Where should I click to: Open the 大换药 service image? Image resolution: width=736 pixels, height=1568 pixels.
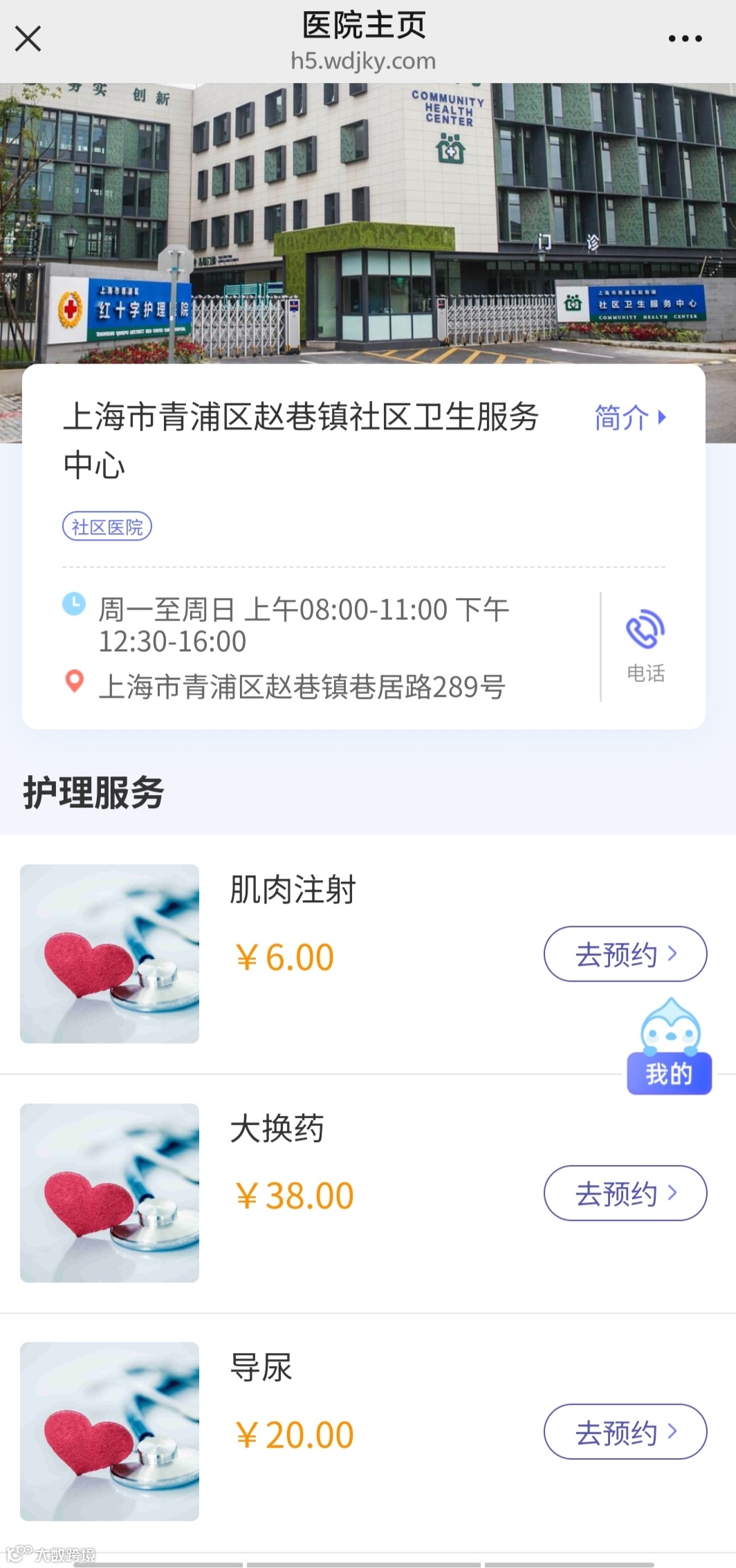(x=109, y=1193)
